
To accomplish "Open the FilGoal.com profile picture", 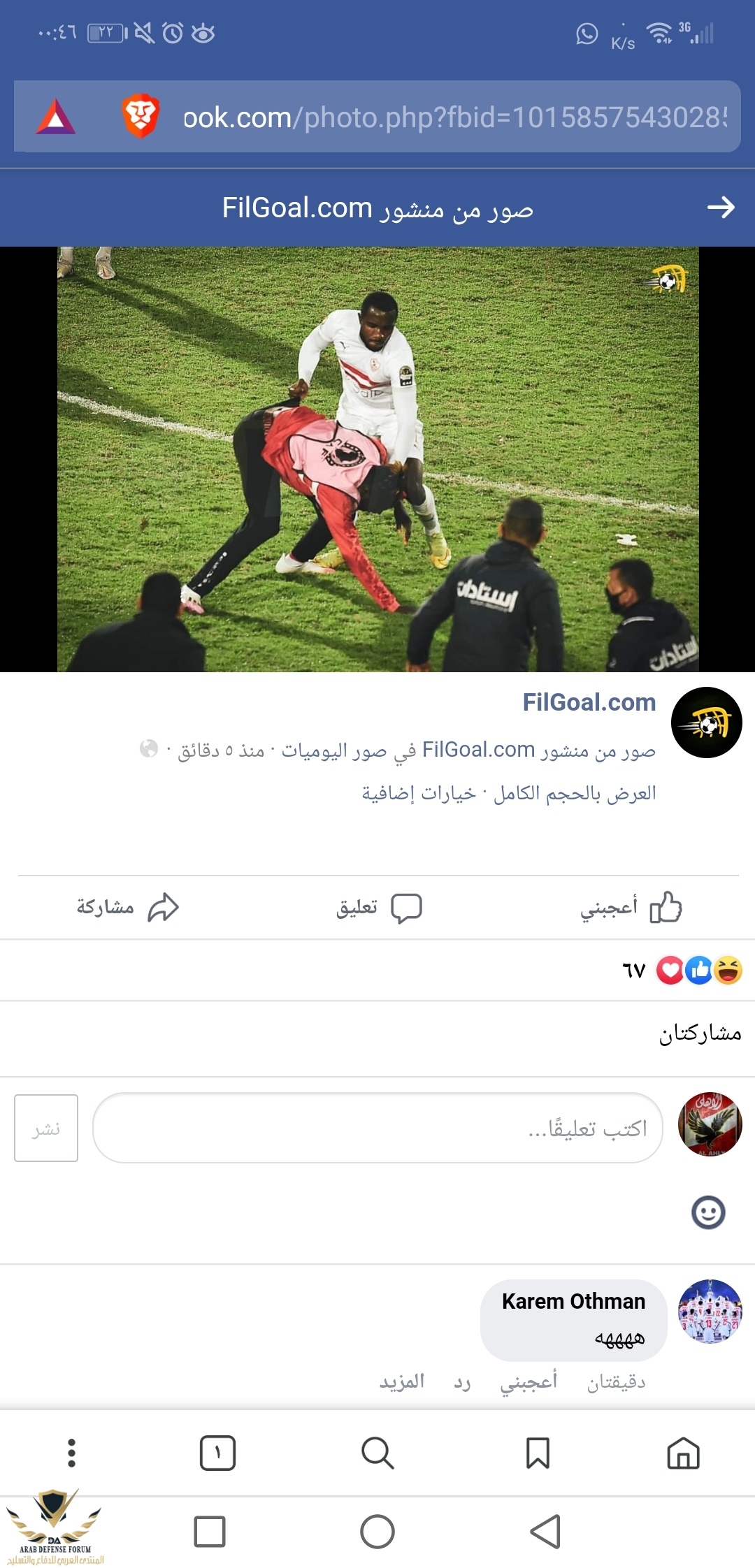I will pyautogui.click(x=706, y=723).
